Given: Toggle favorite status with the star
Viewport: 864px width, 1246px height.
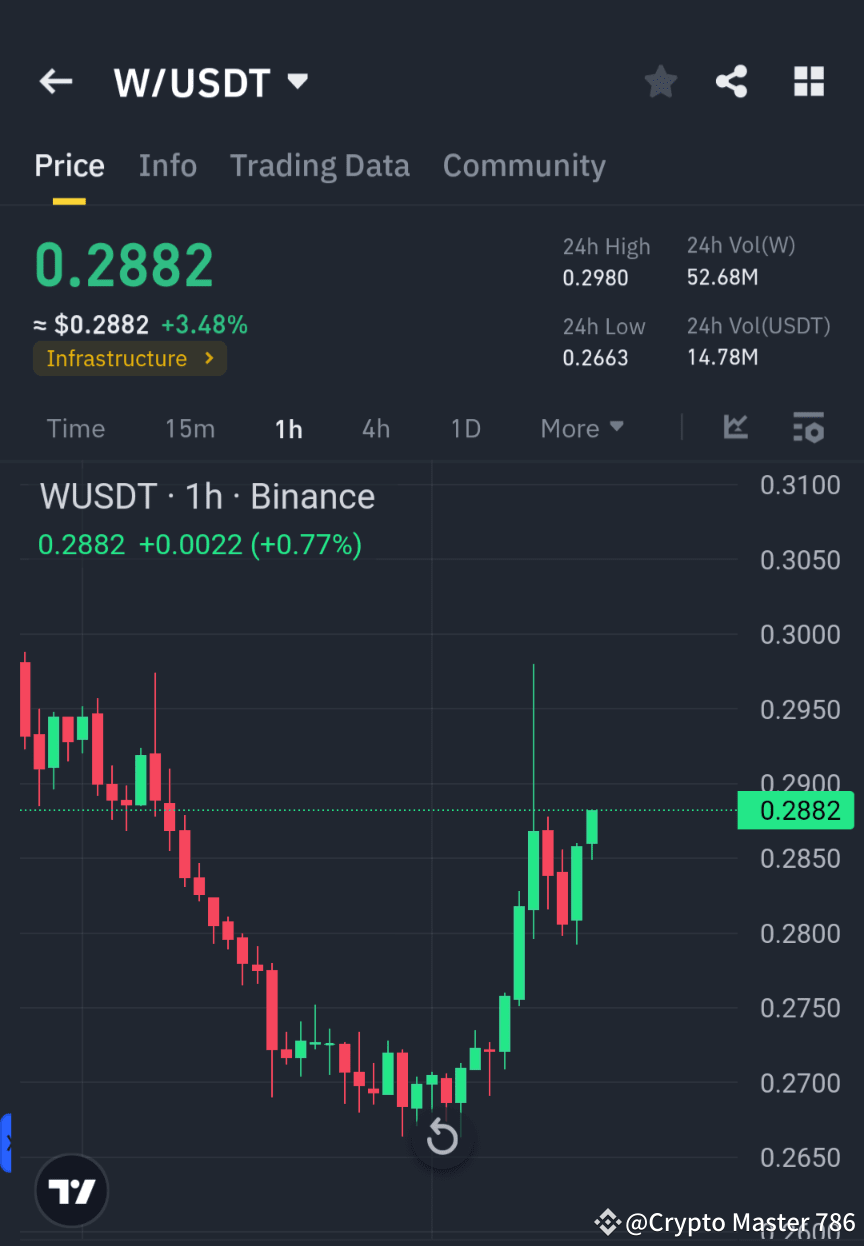Looking at the screenshot, I should (x=660, y=82).
